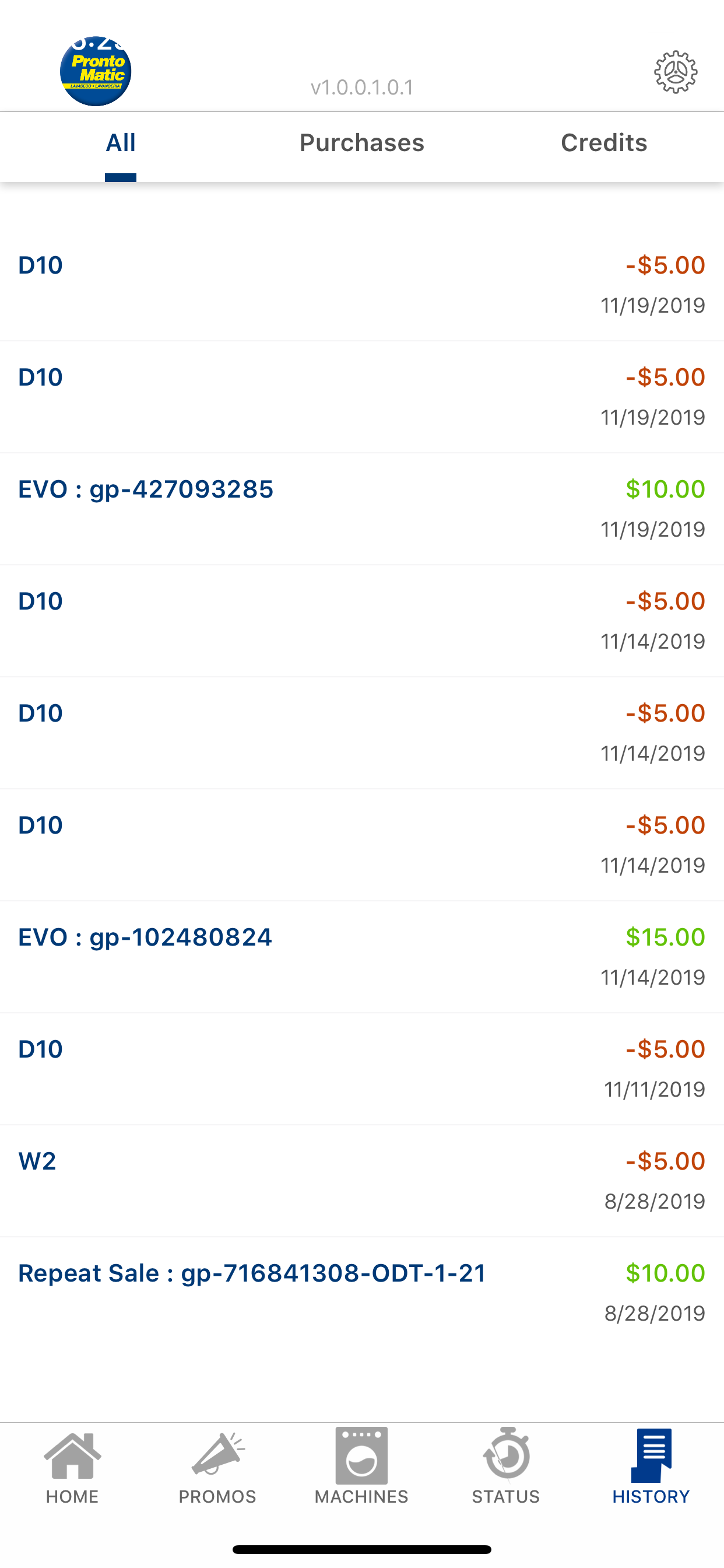
Task: Go to the Home tab
Action: (72, 1468)
